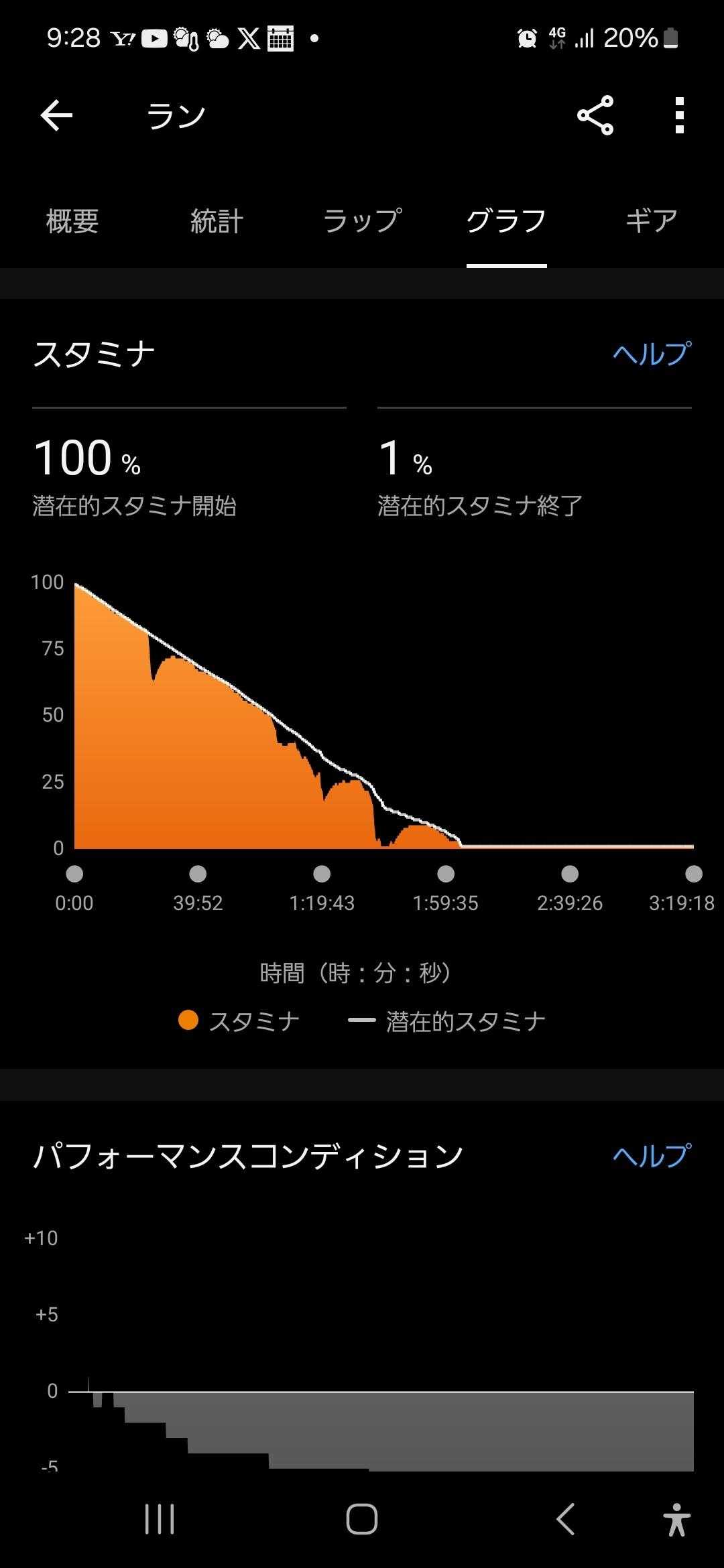
Task: Share this run activity
Action: click(595, 115)
